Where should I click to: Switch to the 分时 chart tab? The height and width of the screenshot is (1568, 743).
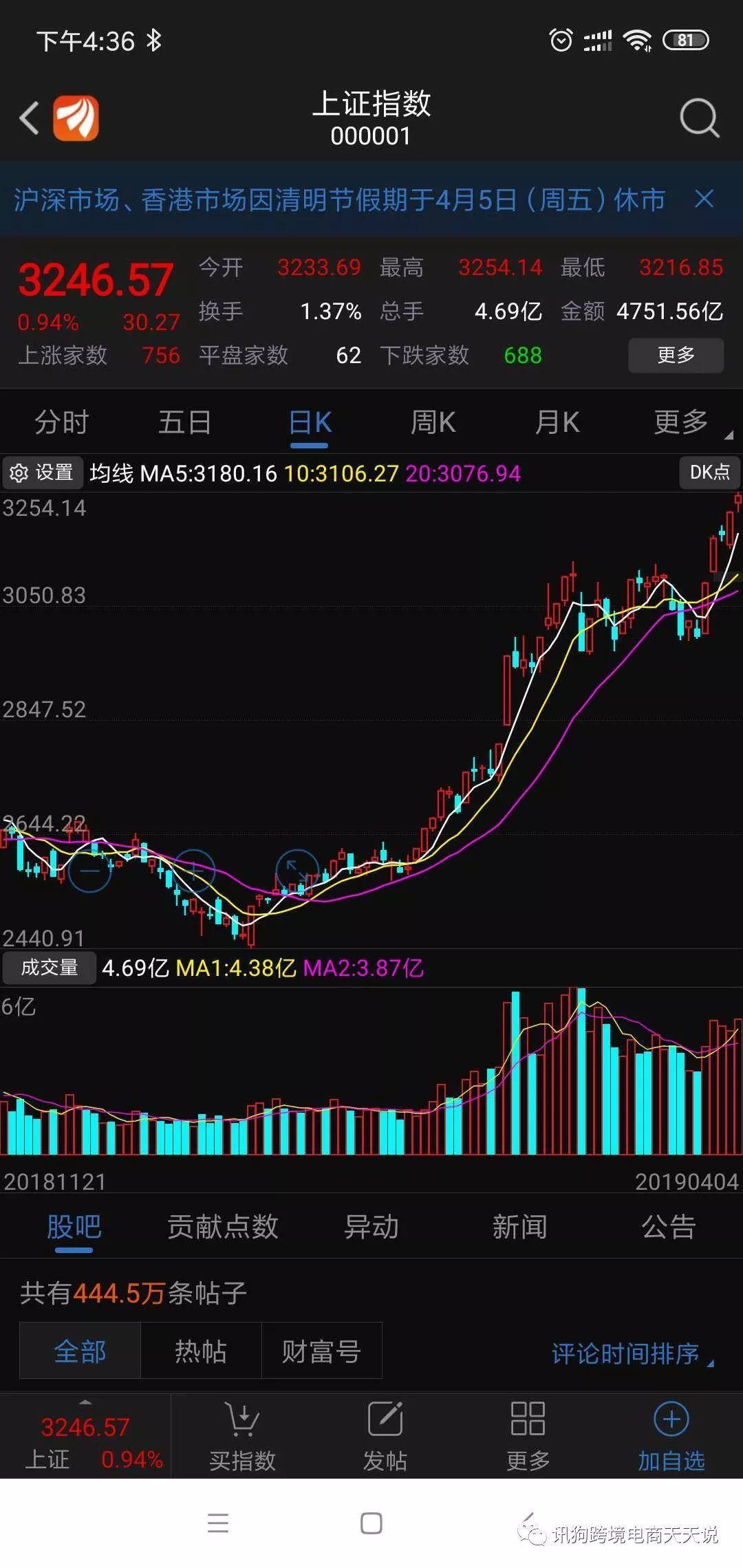click(62, 422)
